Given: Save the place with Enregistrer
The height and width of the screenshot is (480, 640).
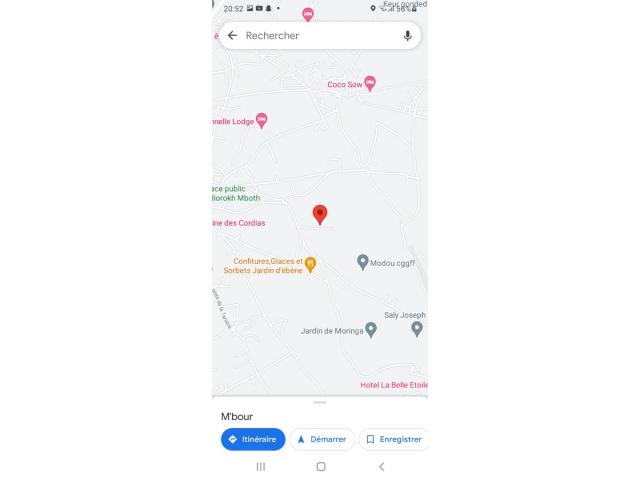Looking at the screenshot, I should coord(393,439).
